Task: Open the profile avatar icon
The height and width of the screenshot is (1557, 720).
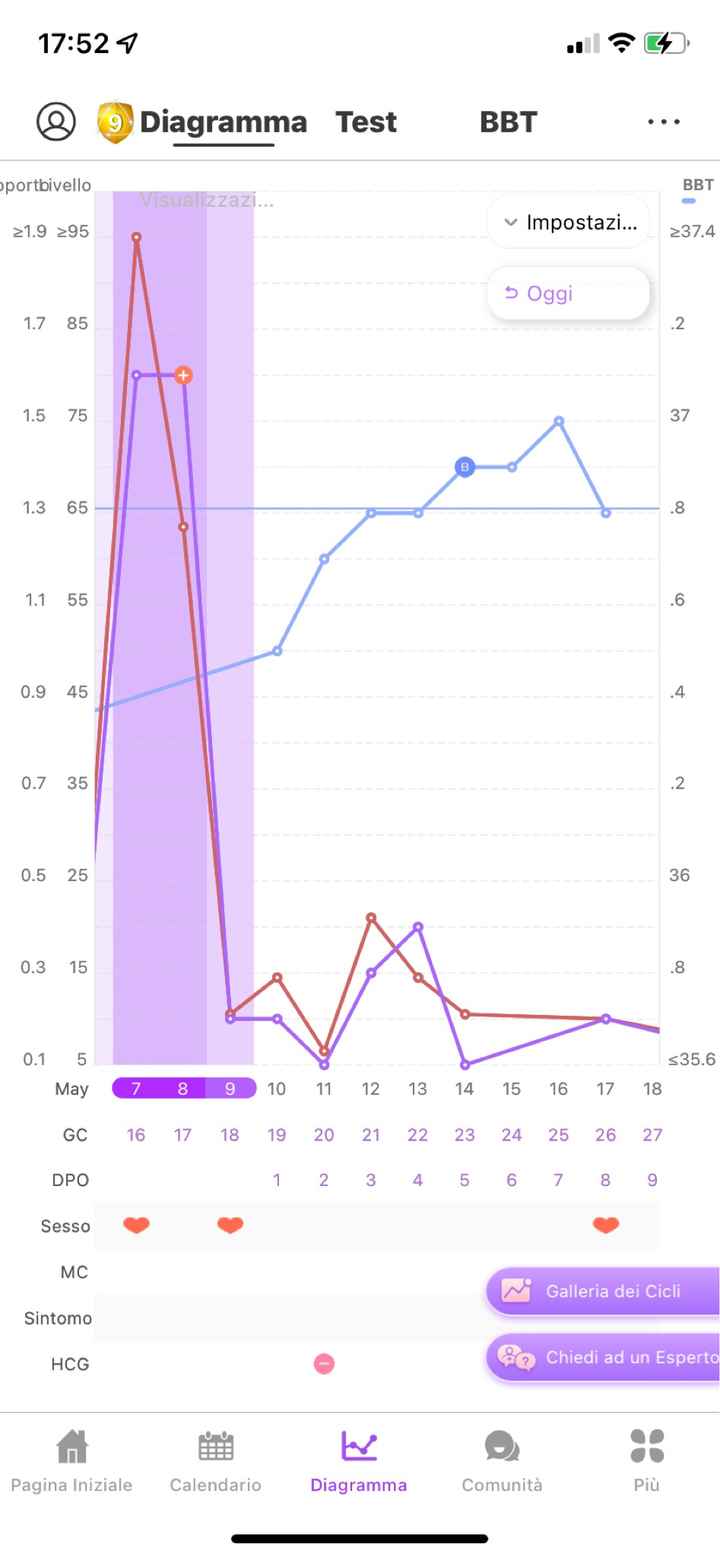Action: coord(56,121)
